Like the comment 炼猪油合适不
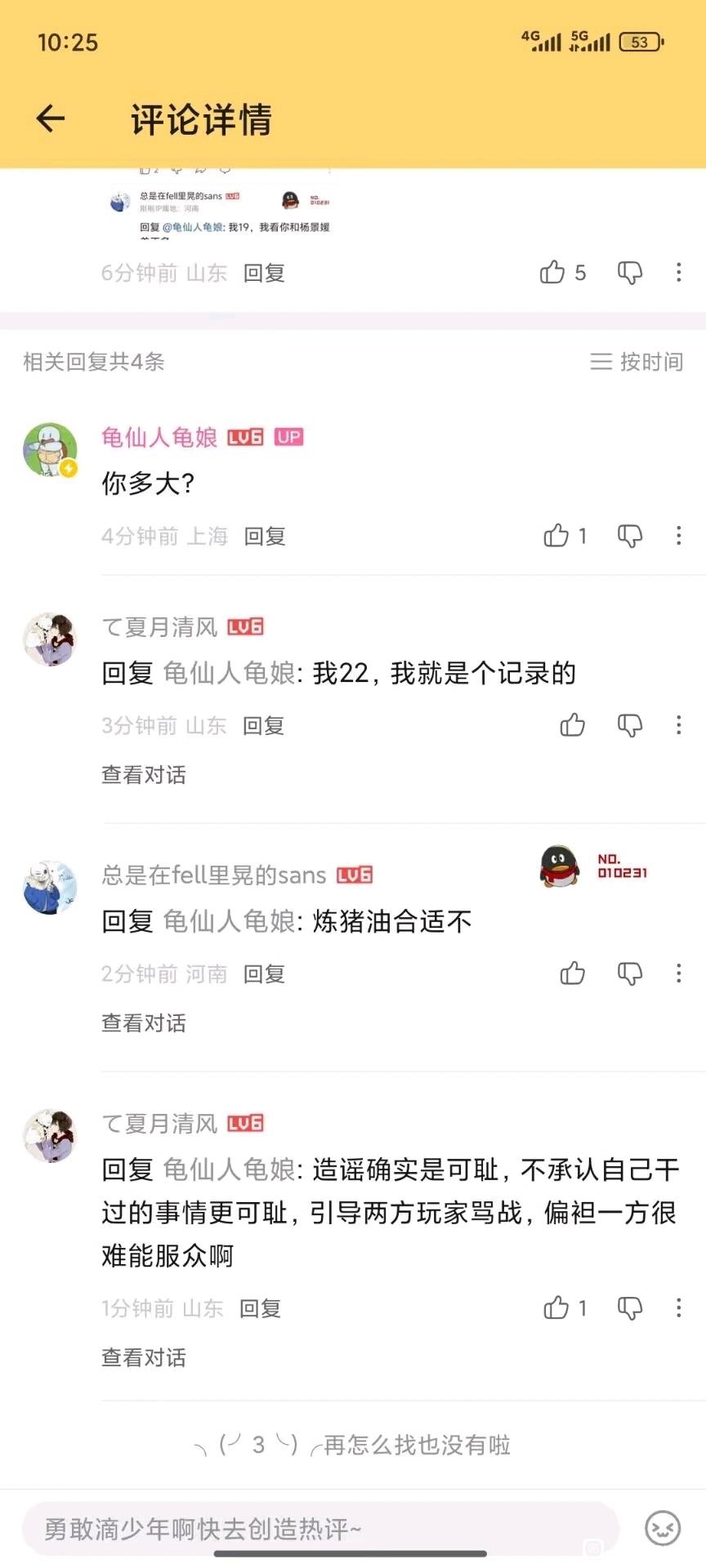Screen dimensions: 706x1568 [572, 973]
